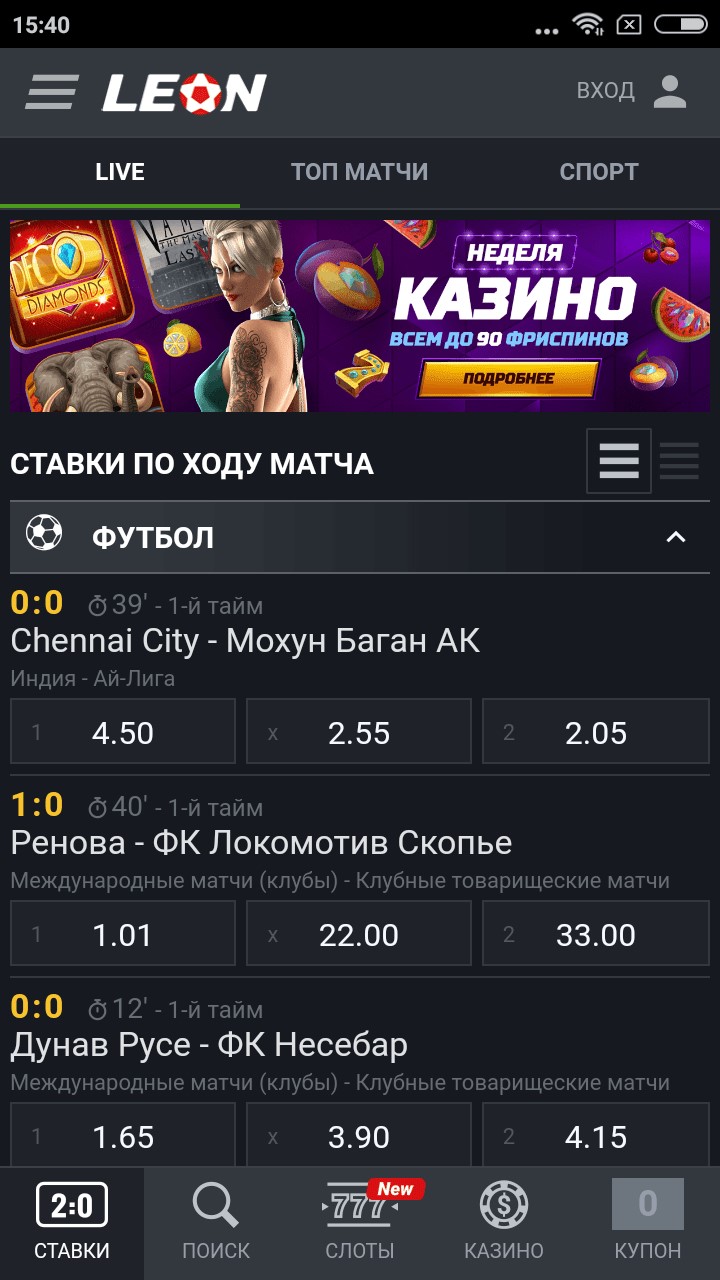Select the compact list view icon
The image size is (720, 1280).
point(680,461)
